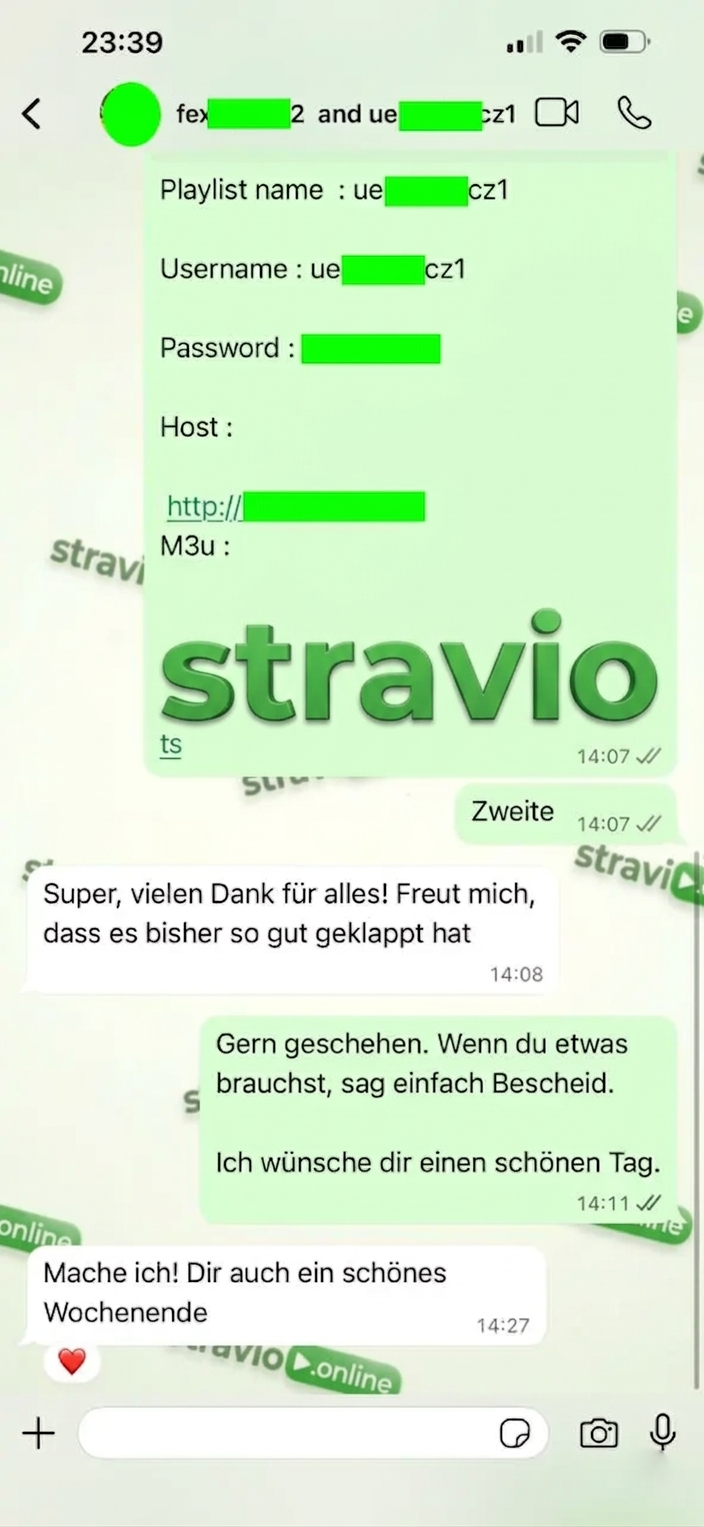Open the http host link in the message

[x=297, y=507]
